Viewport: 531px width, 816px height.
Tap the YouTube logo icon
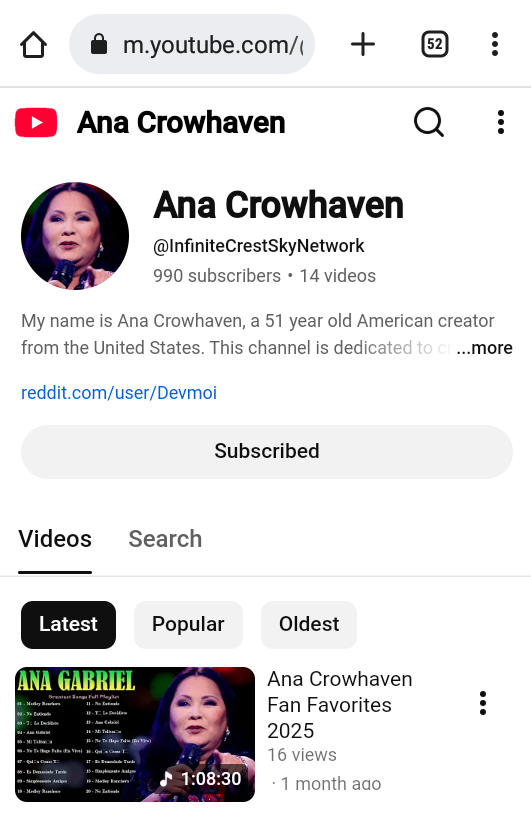pyautogui.click(x=36, y=122)
